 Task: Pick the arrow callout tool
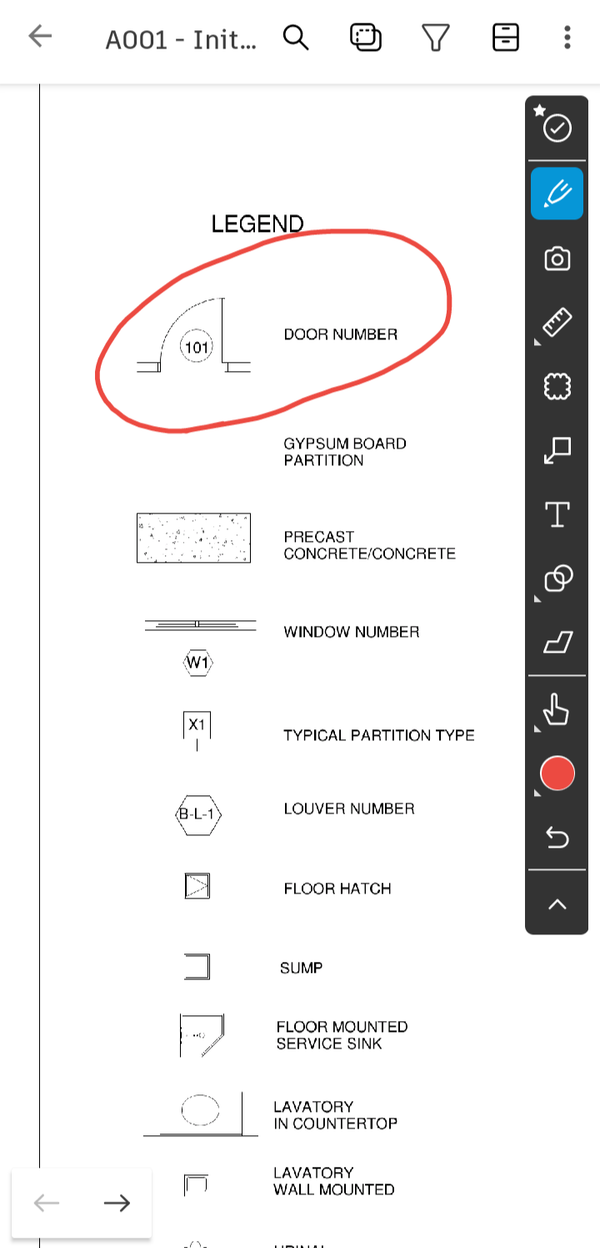[557, 451]
